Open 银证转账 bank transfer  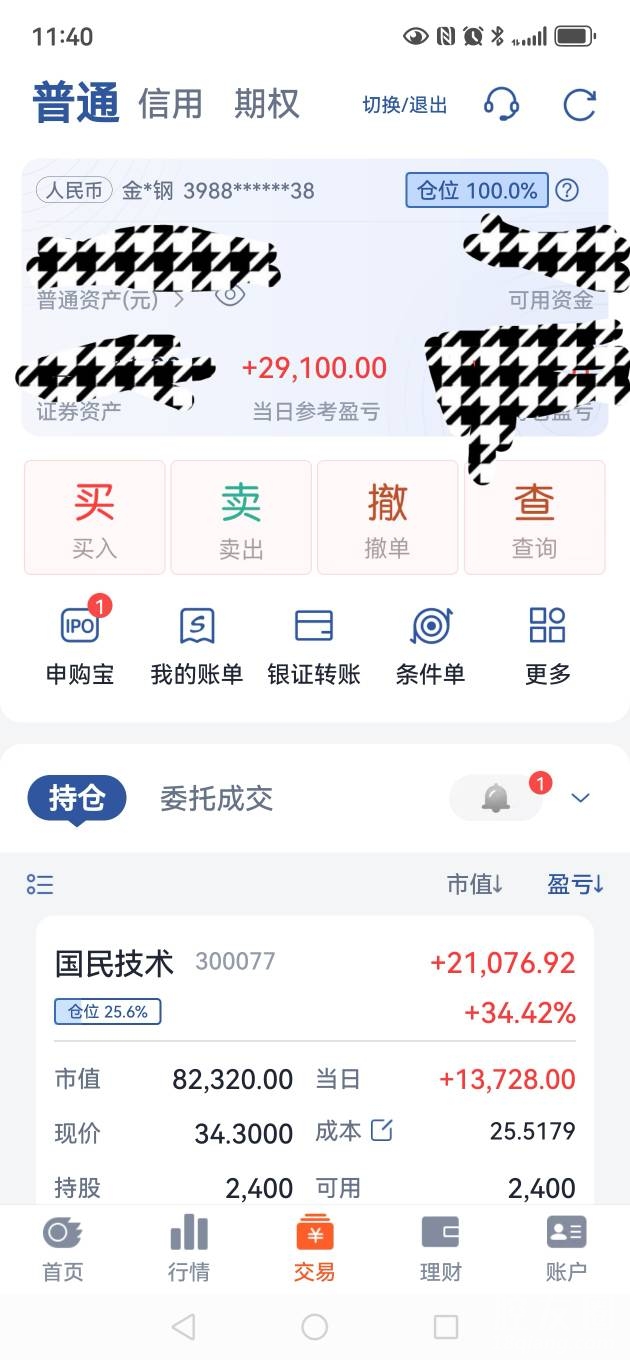click(x=314, y=645)
